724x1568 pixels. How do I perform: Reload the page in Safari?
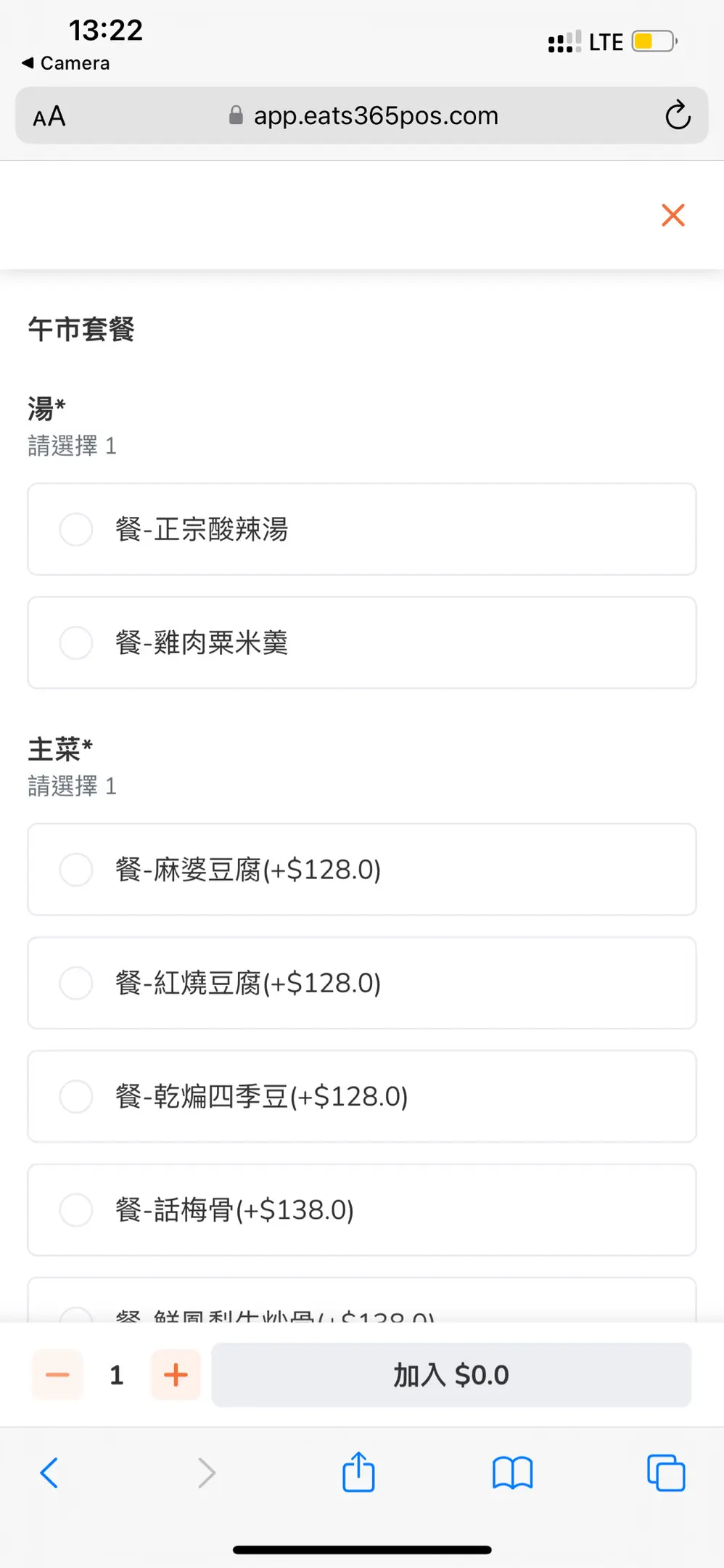678,115
